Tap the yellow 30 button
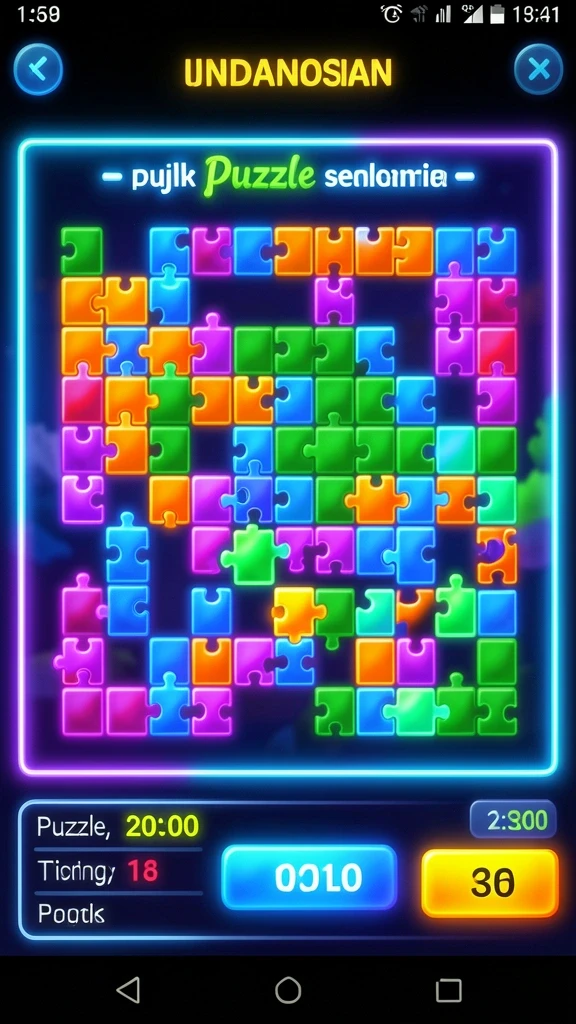This screenshot has width=576, height=1024. (x=490, y=883)
